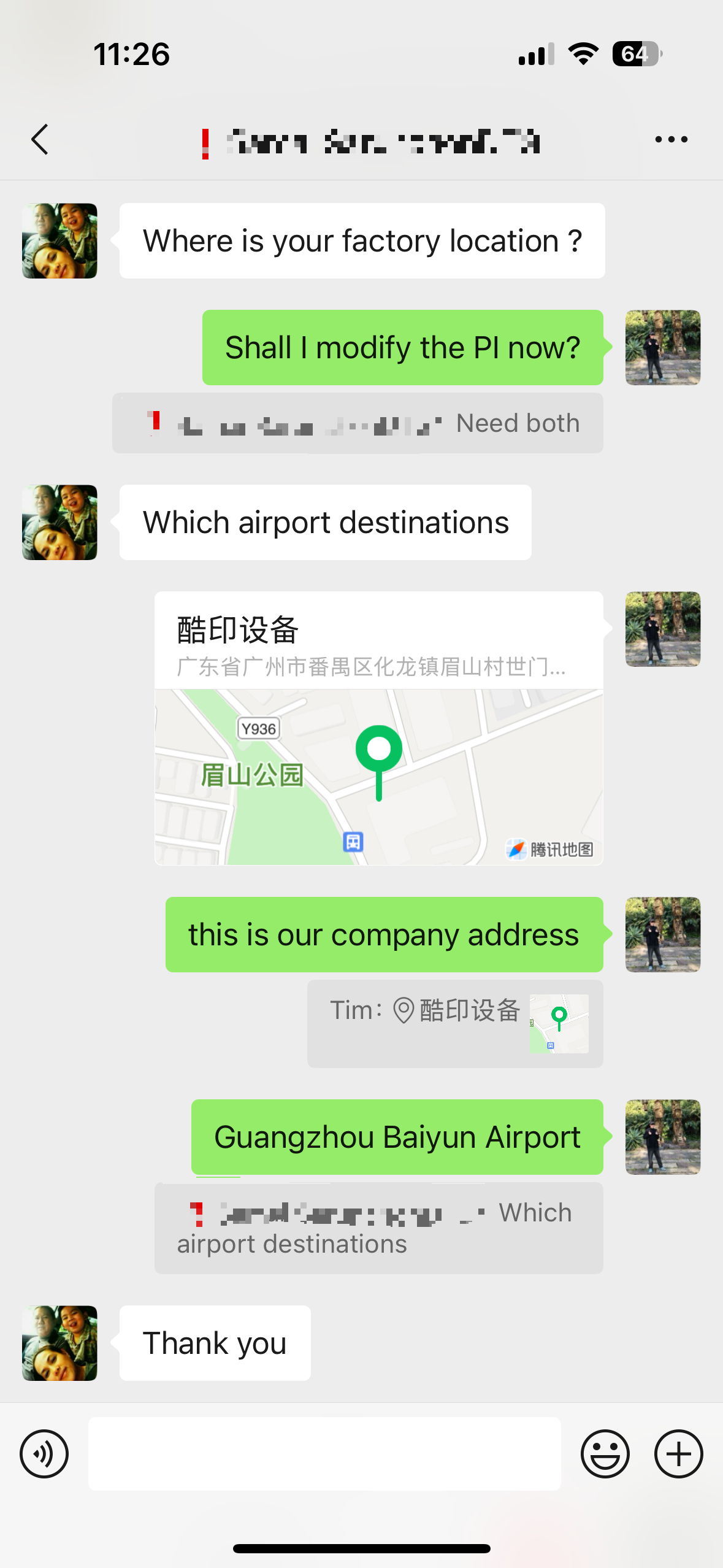The width and height of the screenshot is (723, 1568).
Task: Switch to voice message input
Action: [44, 1454]
